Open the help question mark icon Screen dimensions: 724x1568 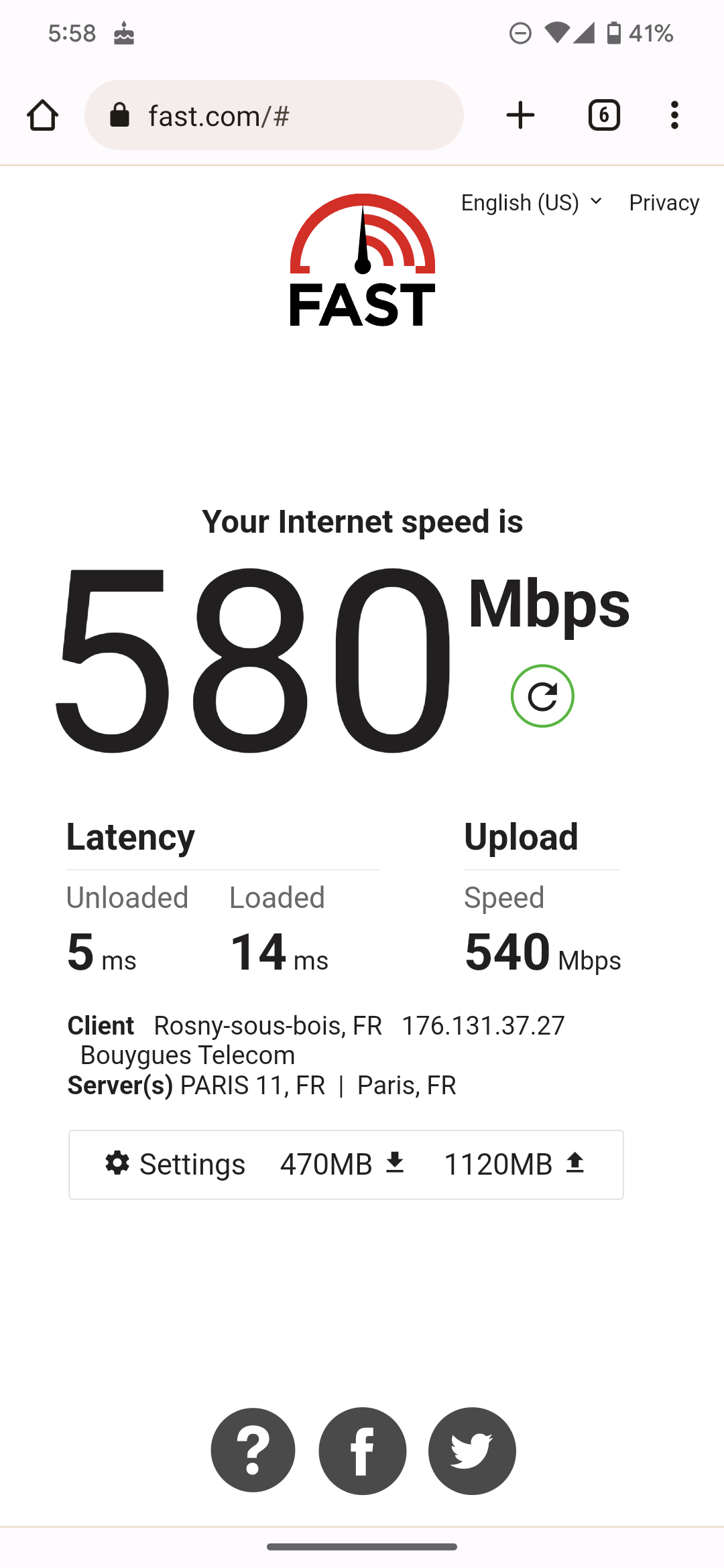[x=253, y=1451]
